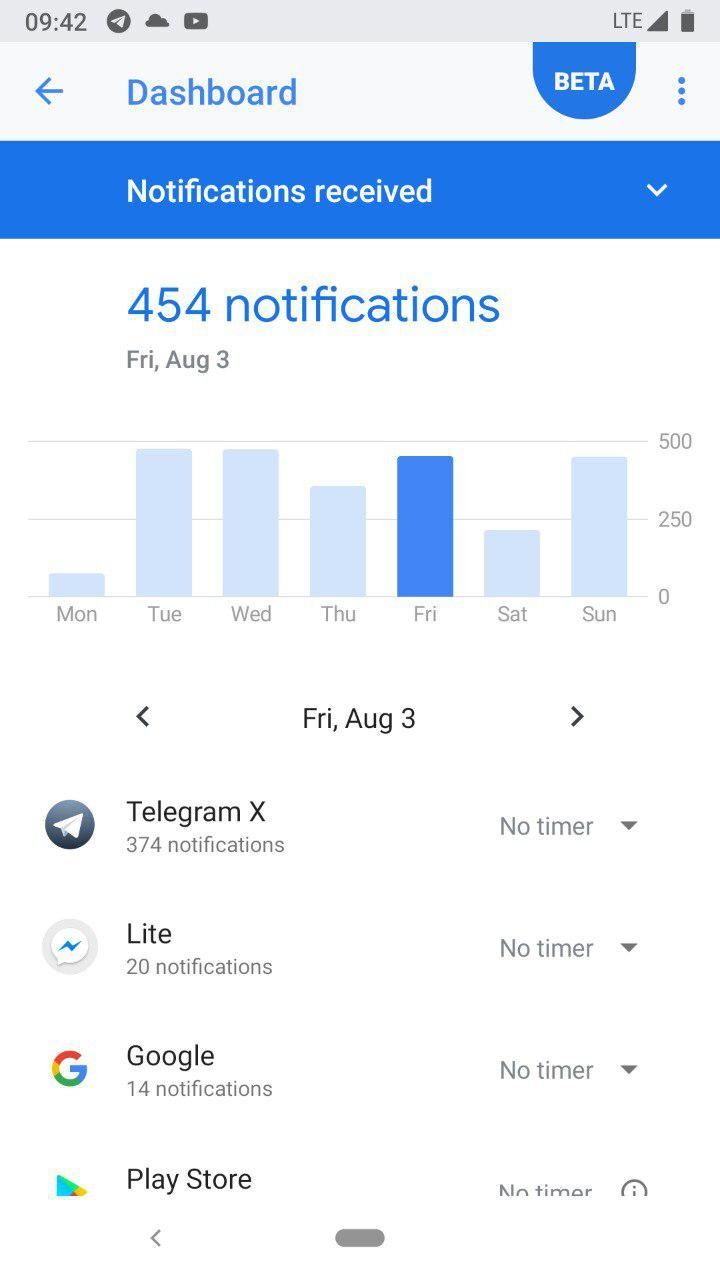Click the Dashboard title
Screen dimensions: 720x1280
pos(212,91)
